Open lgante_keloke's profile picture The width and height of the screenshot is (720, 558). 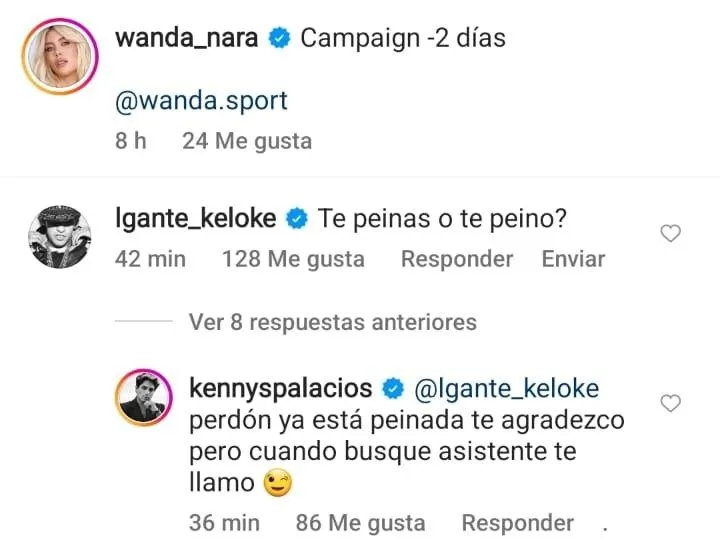pyautogui.click(x=56, y=237)
